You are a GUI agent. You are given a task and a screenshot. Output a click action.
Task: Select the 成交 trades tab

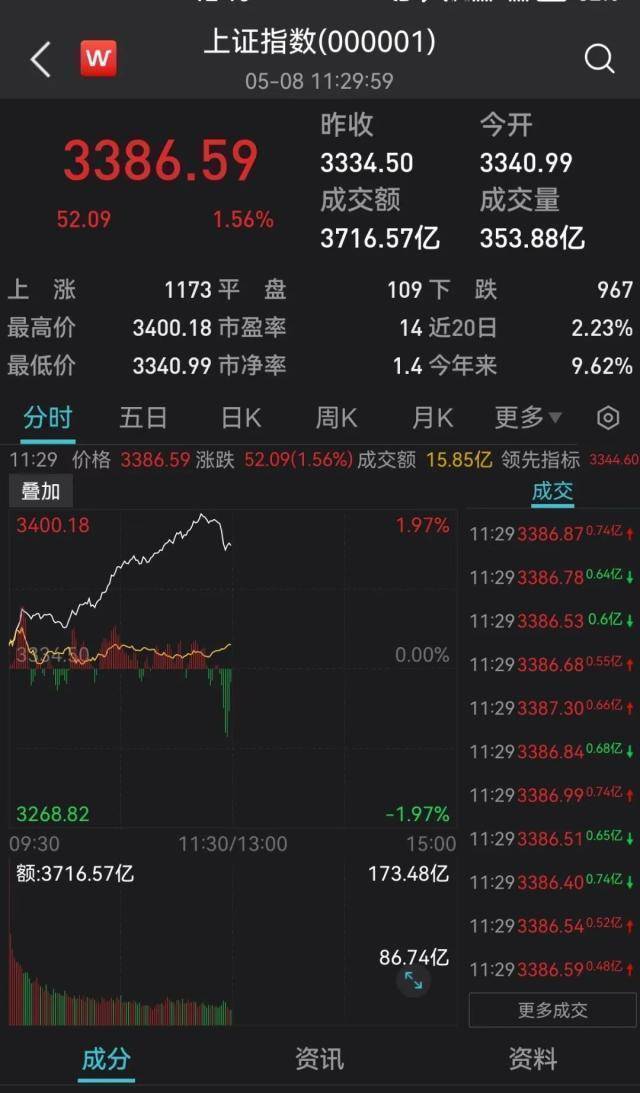(552, 491)
